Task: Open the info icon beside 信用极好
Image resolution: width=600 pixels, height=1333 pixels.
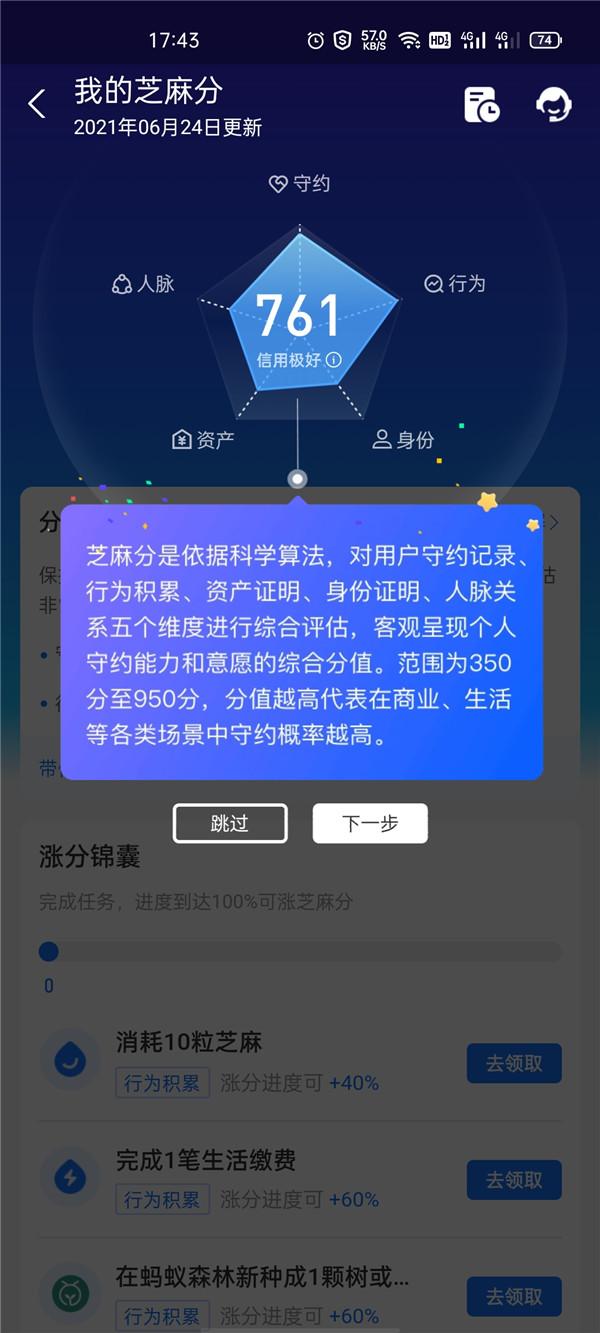Action: coord(334,360)
